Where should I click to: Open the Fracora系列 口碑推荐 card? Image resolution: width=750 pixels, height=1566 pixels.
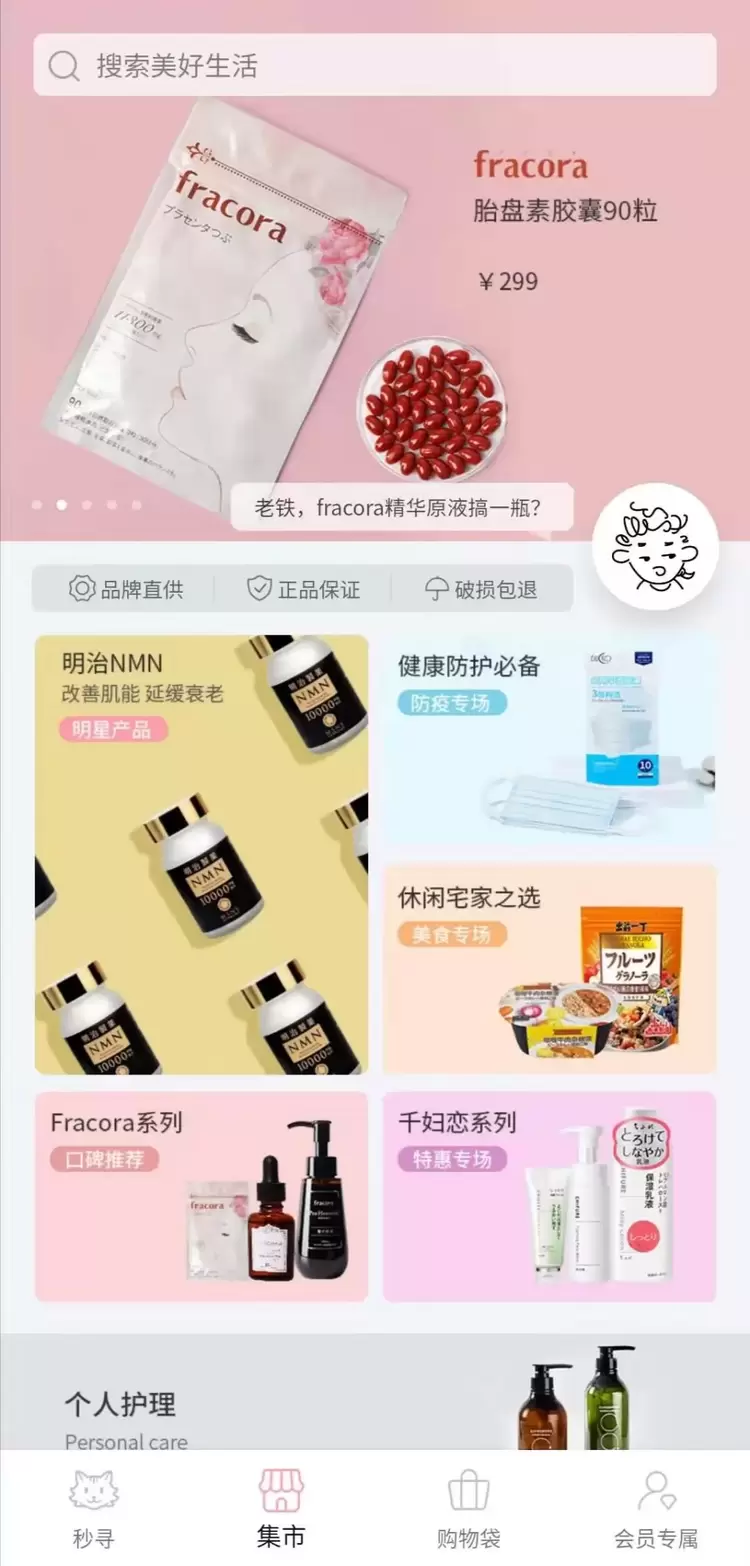201,1196
